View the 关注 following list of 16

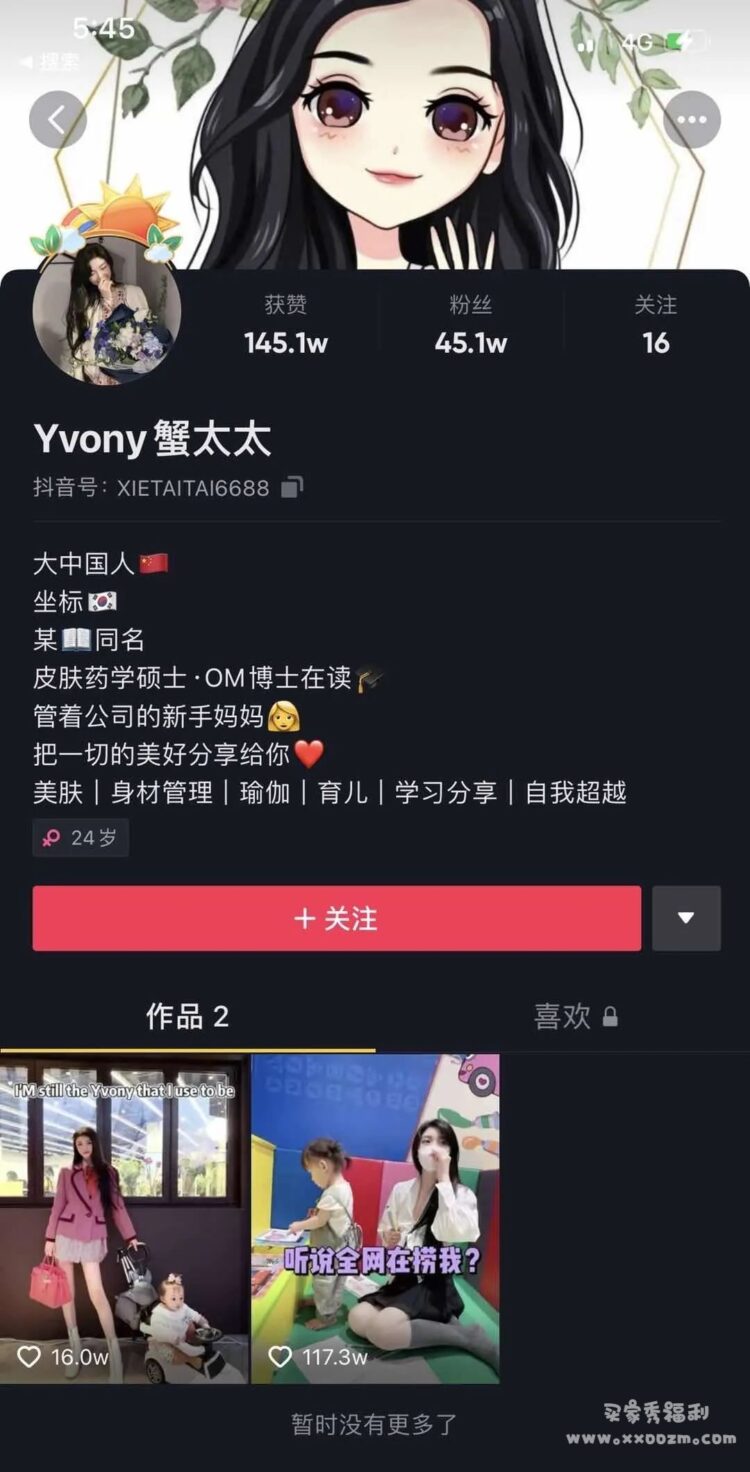click(x=655, y=326)
